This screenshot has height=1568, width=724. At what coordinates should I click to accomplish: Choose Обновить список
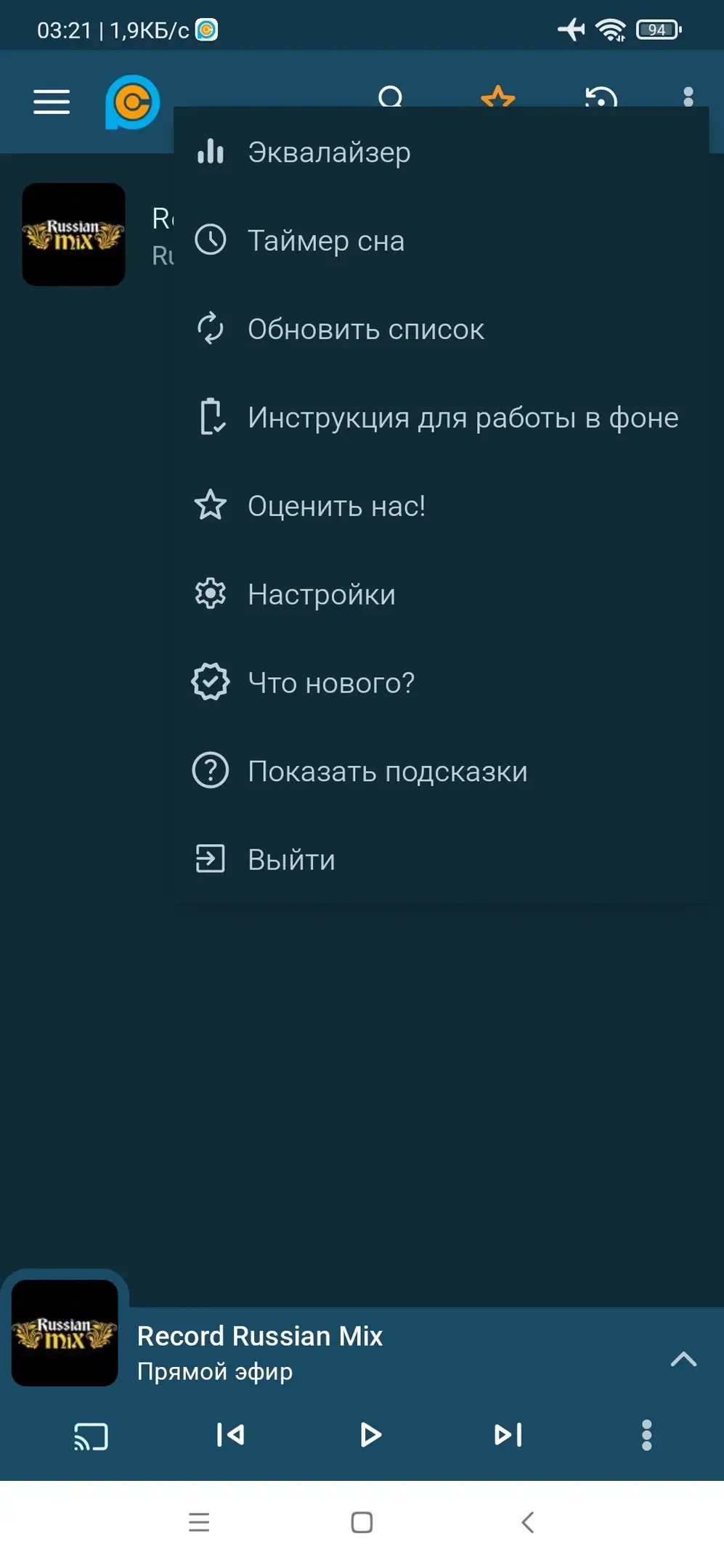[365, 330]
